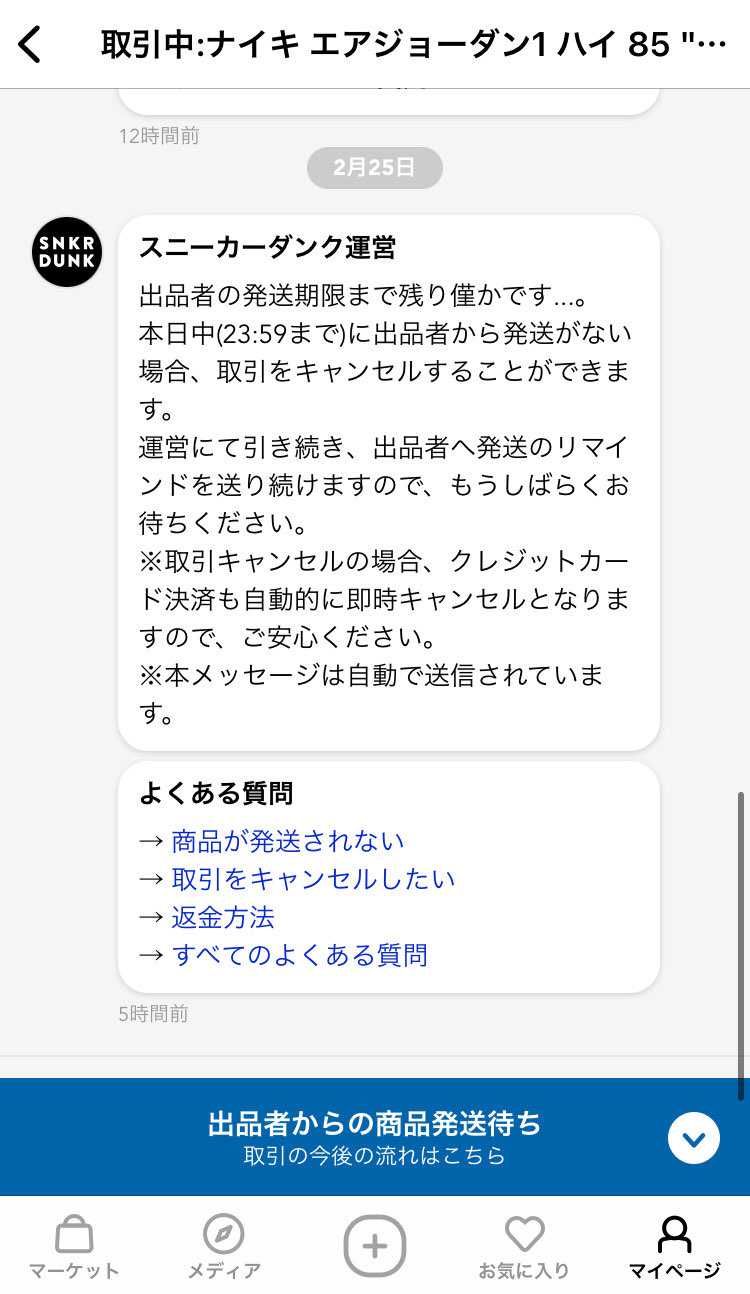
Task: Select the 2月25日 date badge
Action: [374, 167]
